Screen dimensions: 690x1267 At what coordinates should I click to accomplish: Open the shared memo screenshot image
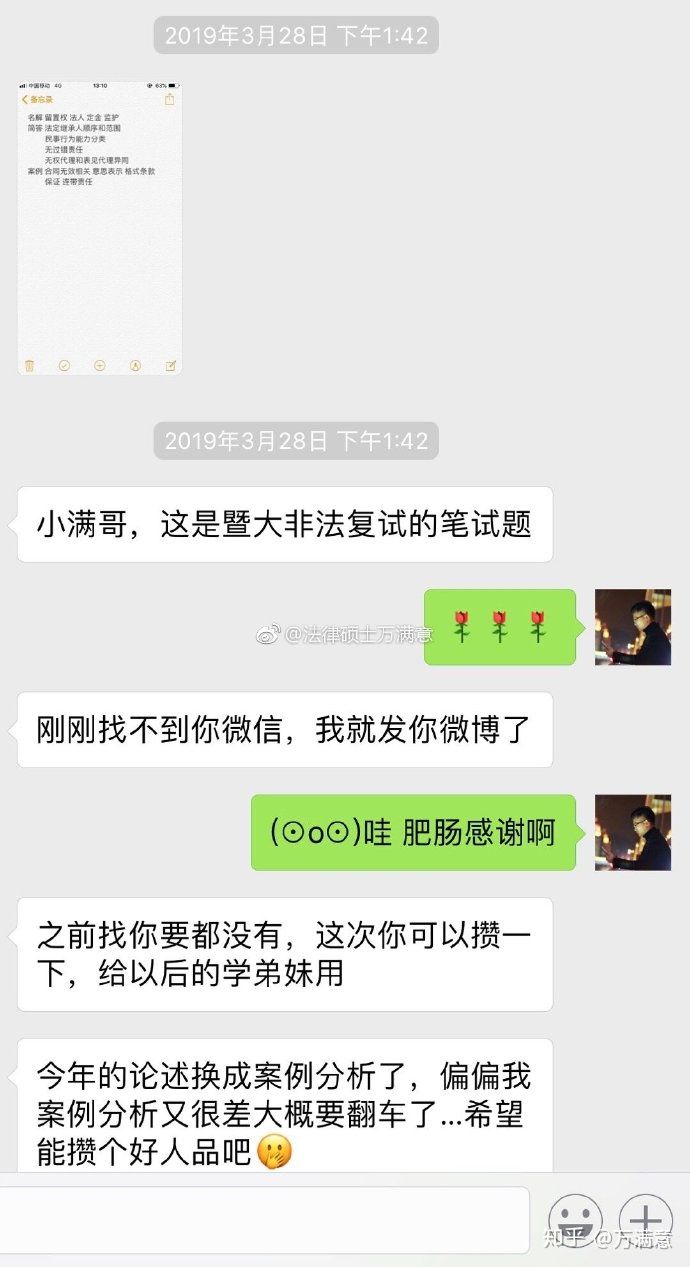pos(100,228)
